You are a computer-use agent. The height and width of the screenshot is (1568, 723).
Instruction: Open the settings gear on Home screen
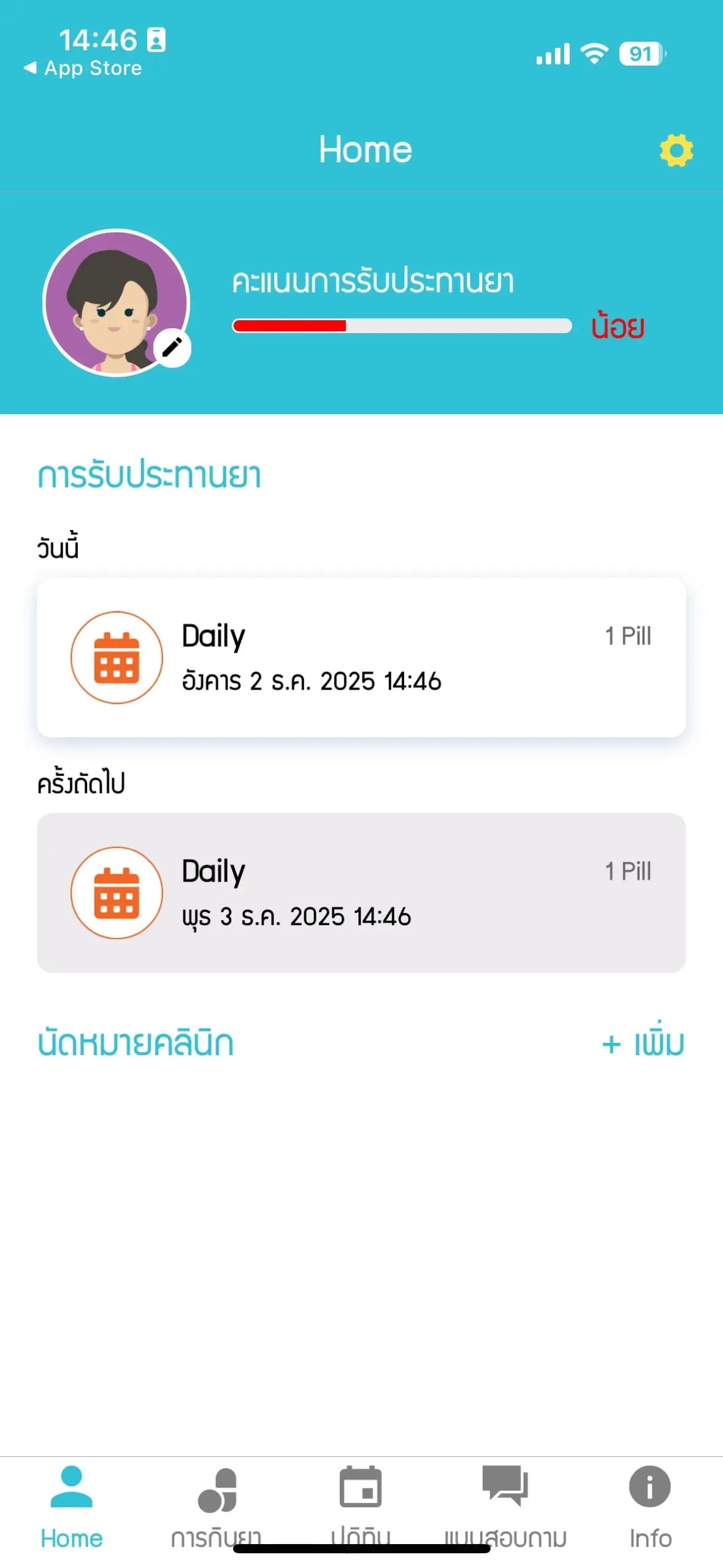(x=675, y=149)
